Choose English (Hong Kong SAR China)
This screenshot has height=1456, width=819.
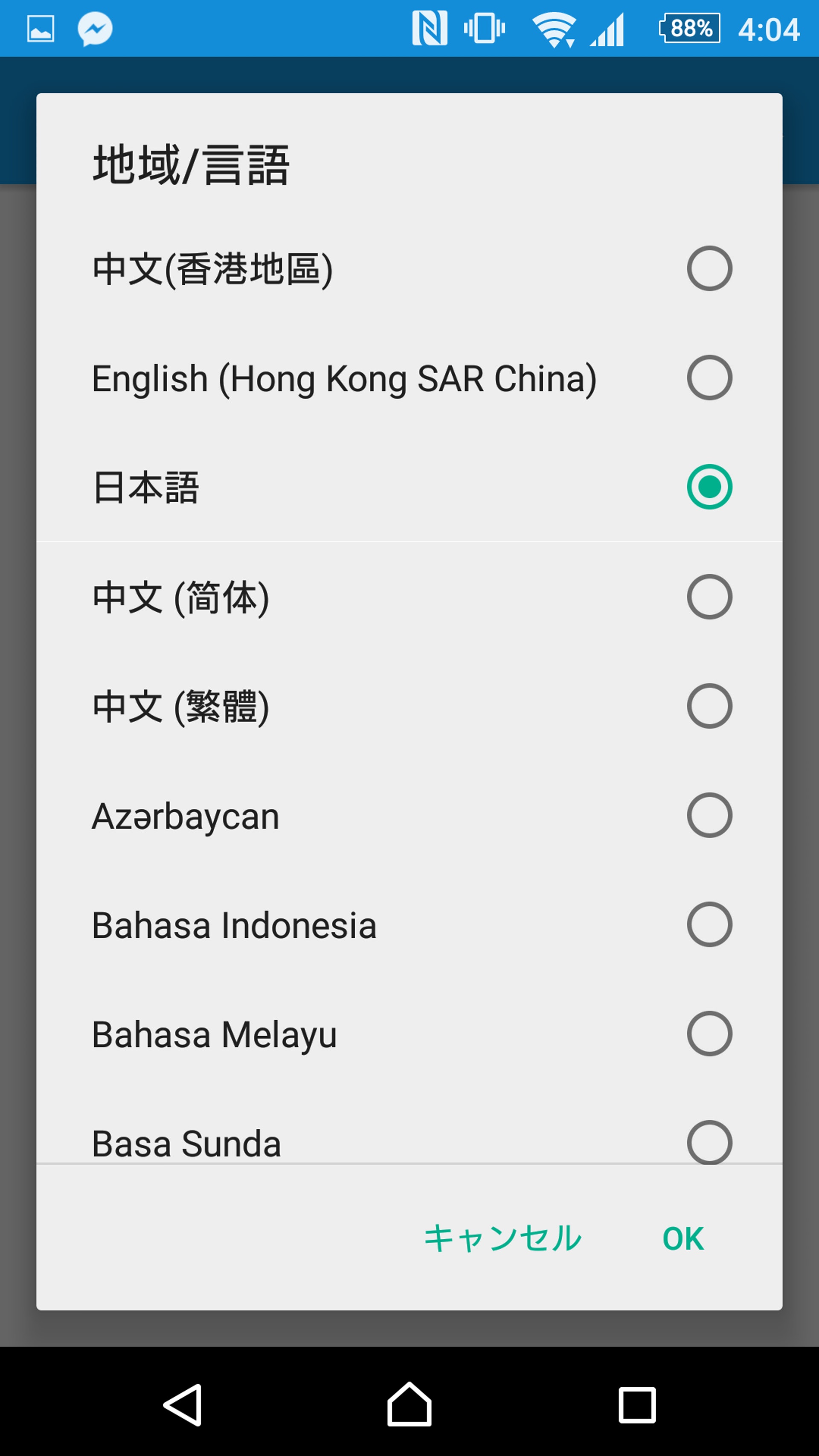click(x=709, y=378)
